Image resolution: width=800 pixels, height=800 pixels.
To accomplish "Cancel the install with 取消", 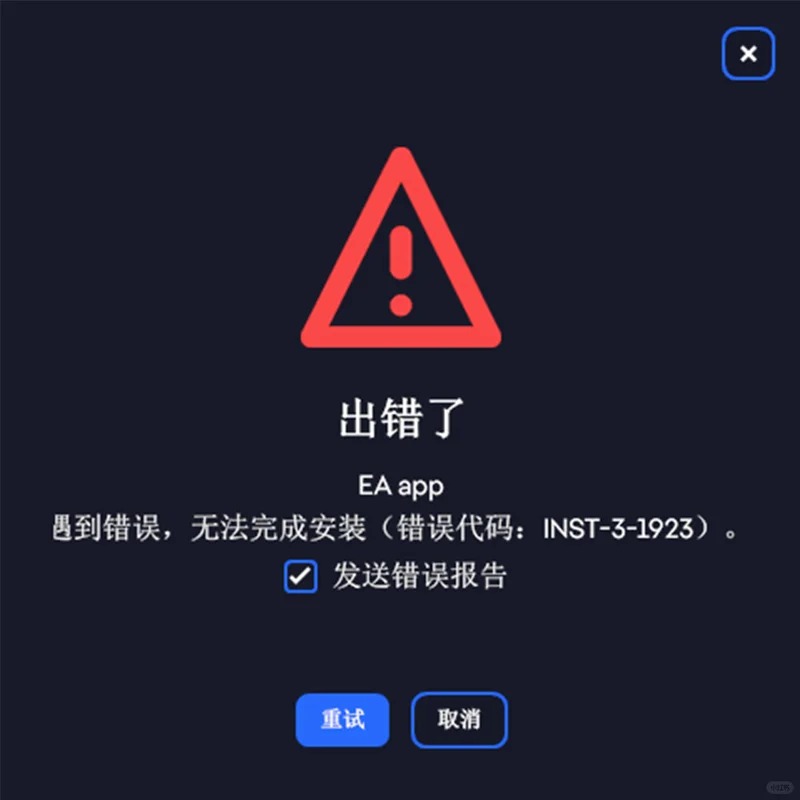I will pos(459,720).
